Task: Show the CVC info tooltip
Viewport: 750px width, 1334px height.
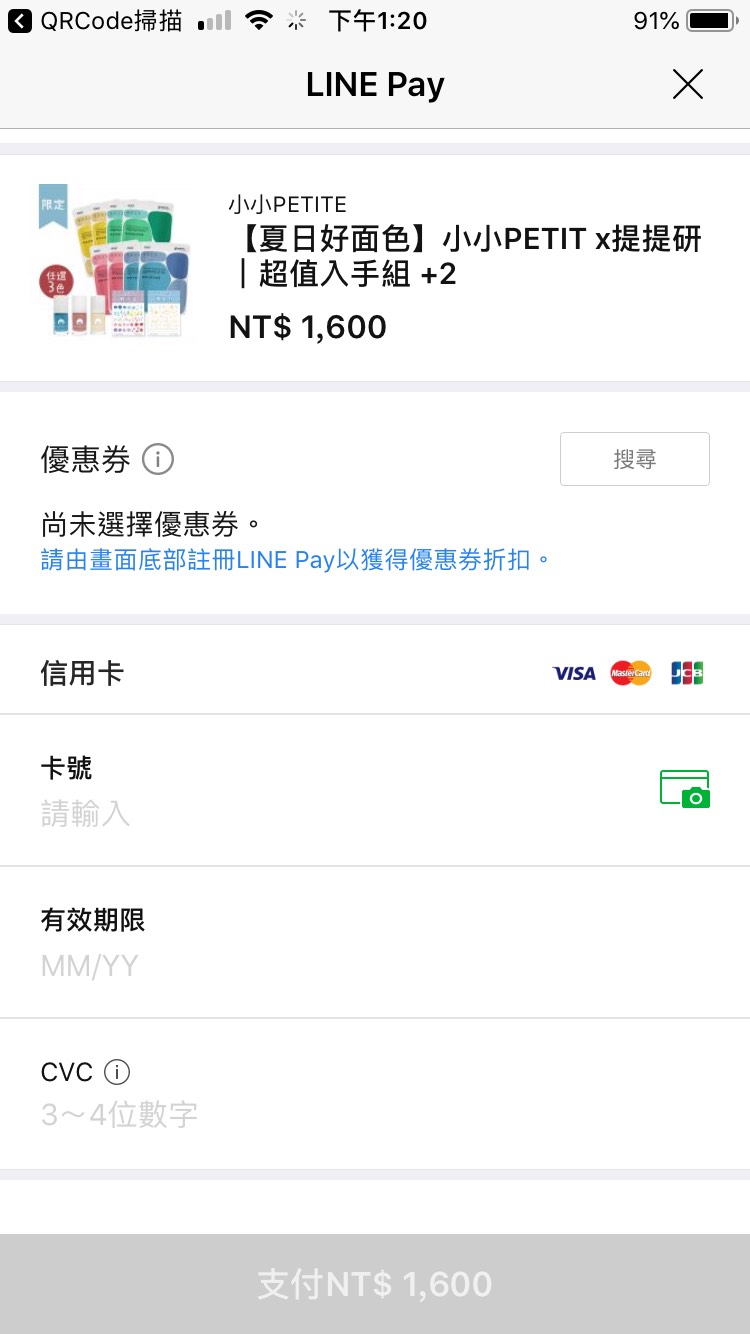Action: click(x=117, y=1072)
